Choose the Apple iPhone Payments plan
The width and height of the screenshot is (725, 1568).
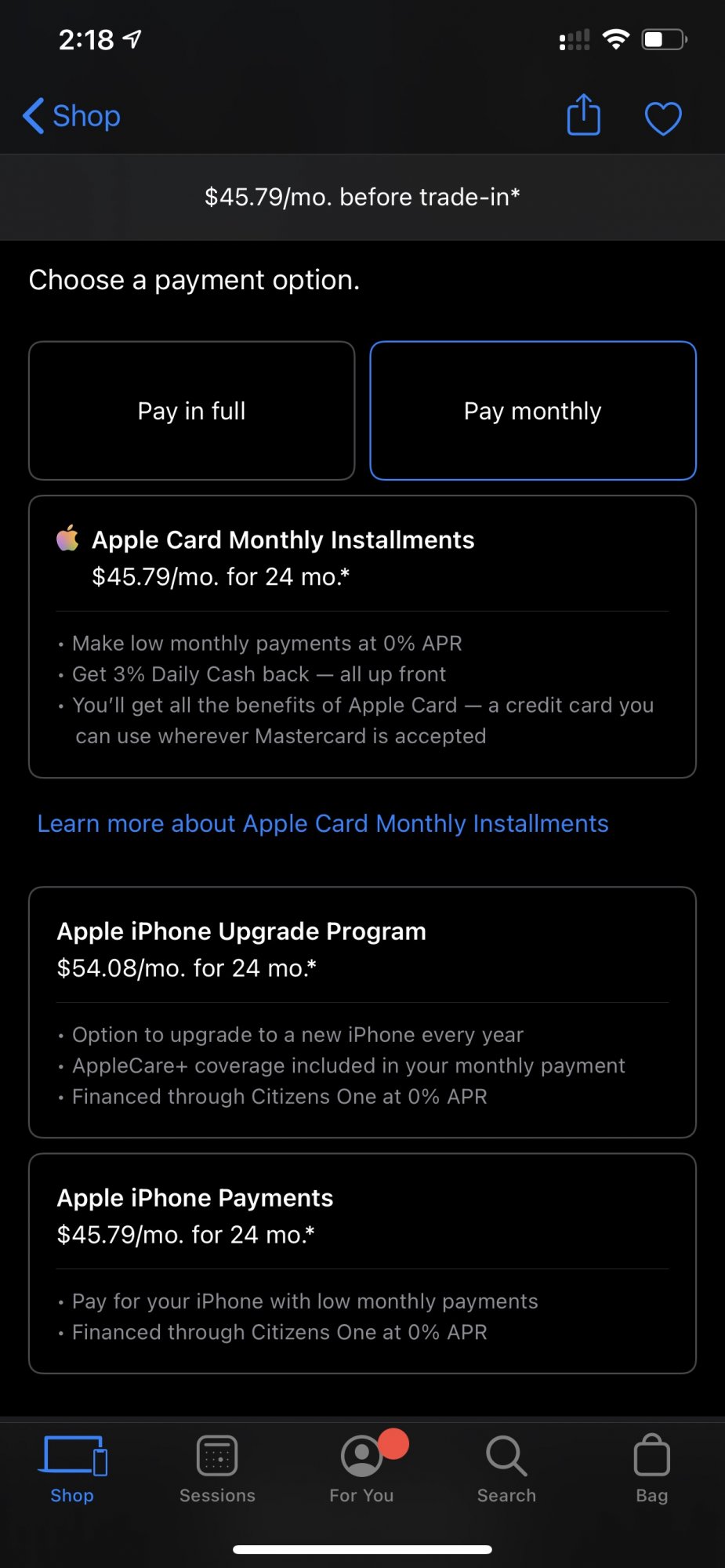point(362,1263)
